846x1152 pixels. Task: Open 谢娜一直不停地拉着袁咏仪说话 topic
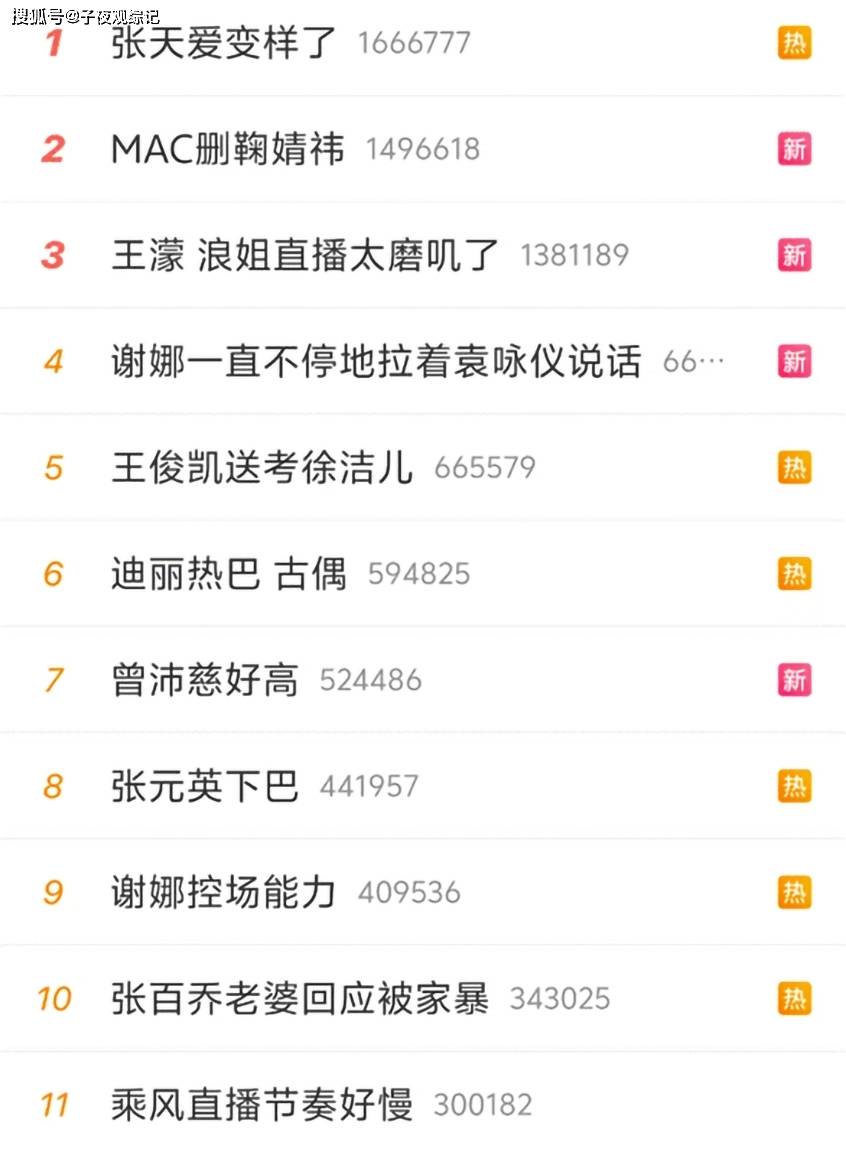[376, 361]
